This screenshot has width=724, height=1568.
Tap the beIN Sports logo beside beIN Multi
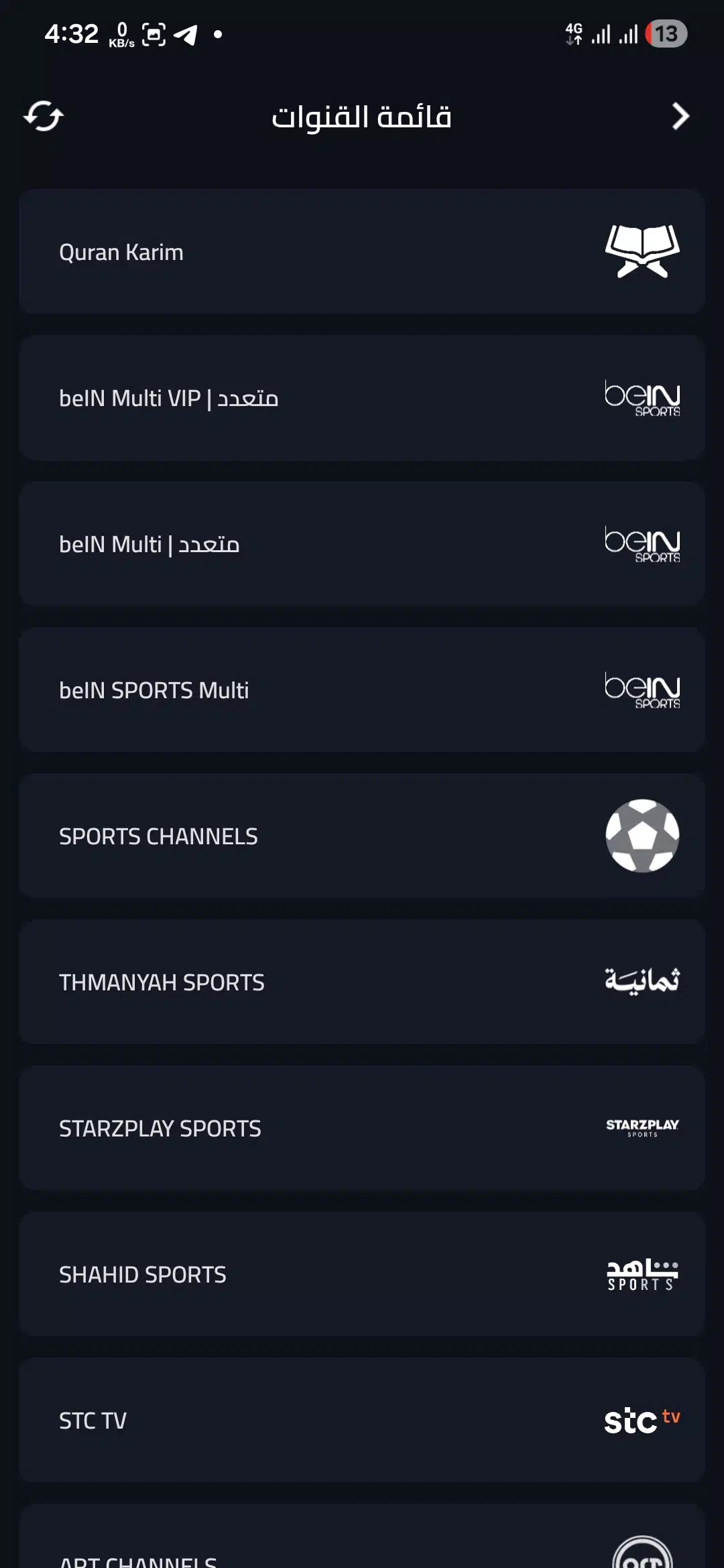[642, 543]
